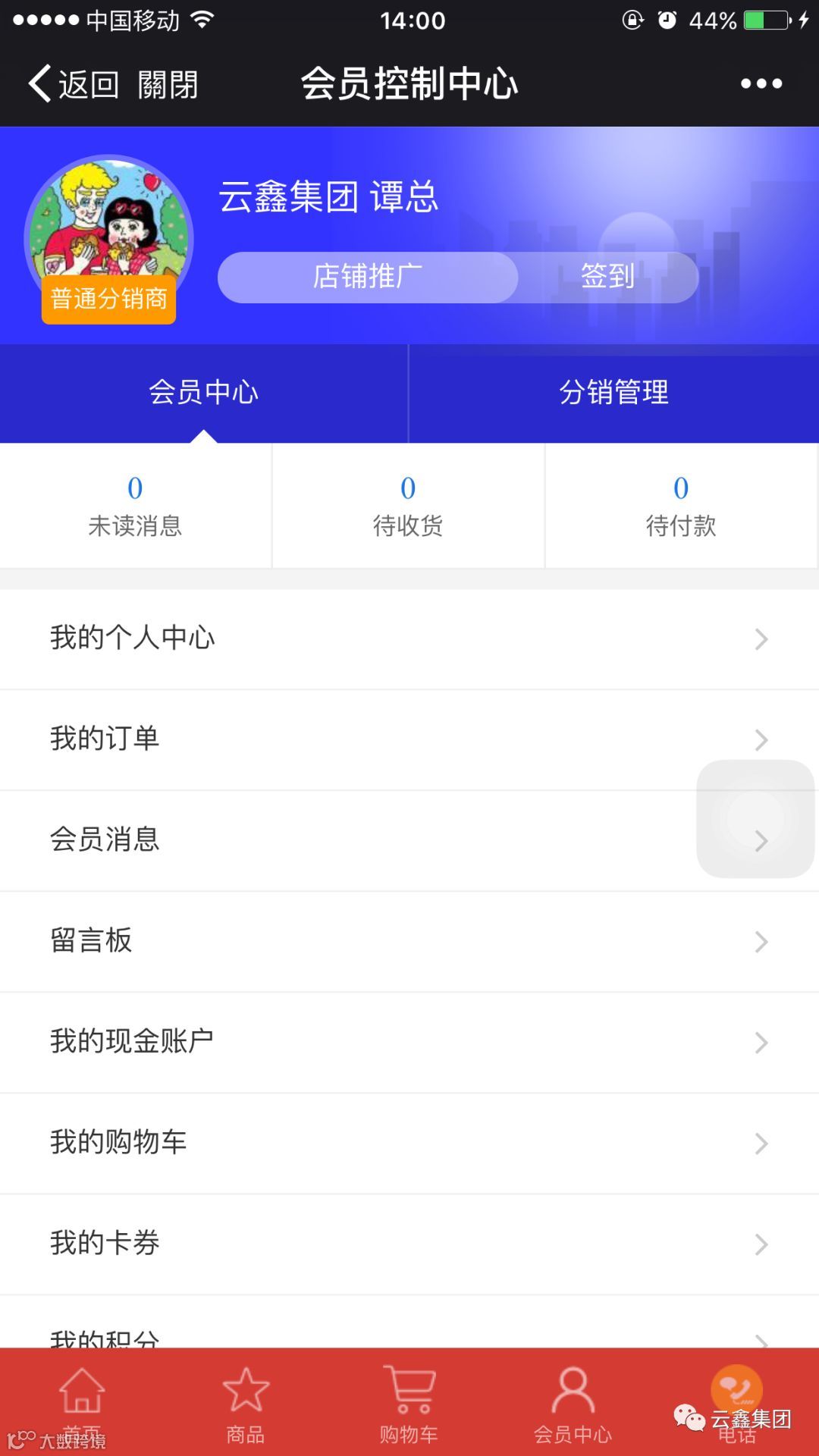Tap 签到 to check in
Screen dimensions: 819x1456
coord(607,277)
